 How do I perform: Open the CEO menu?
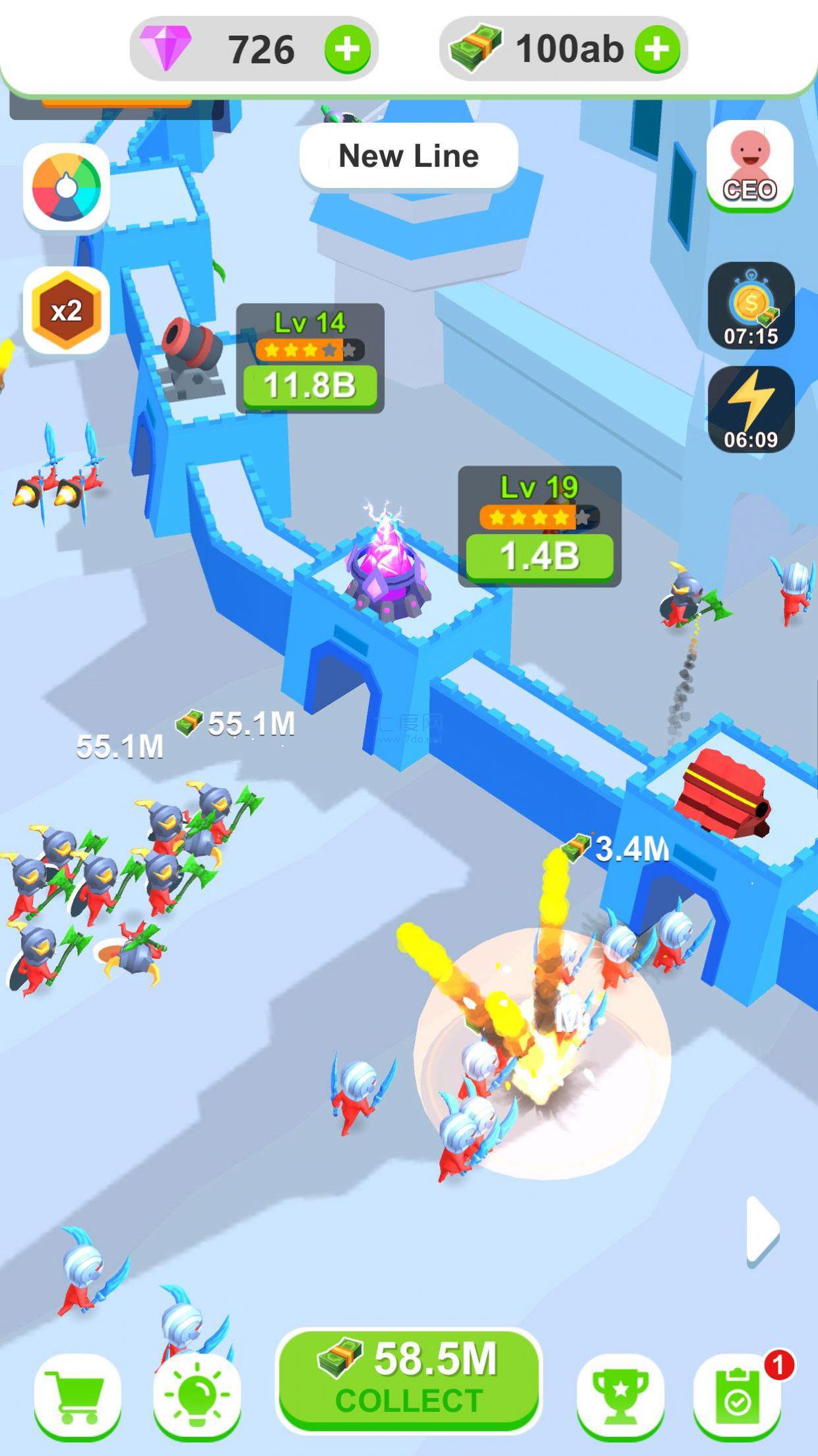pyautogui.click(x=749, y=166)
